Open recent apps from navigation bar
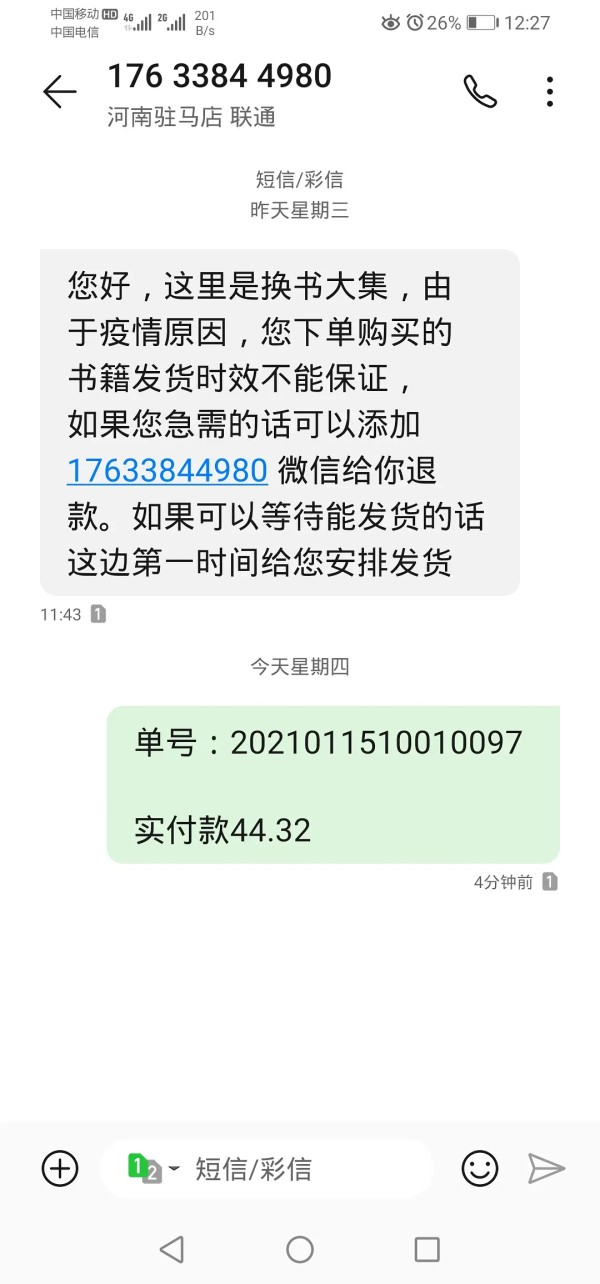This screenshot has width=600, height=1284. point(427,1249)
